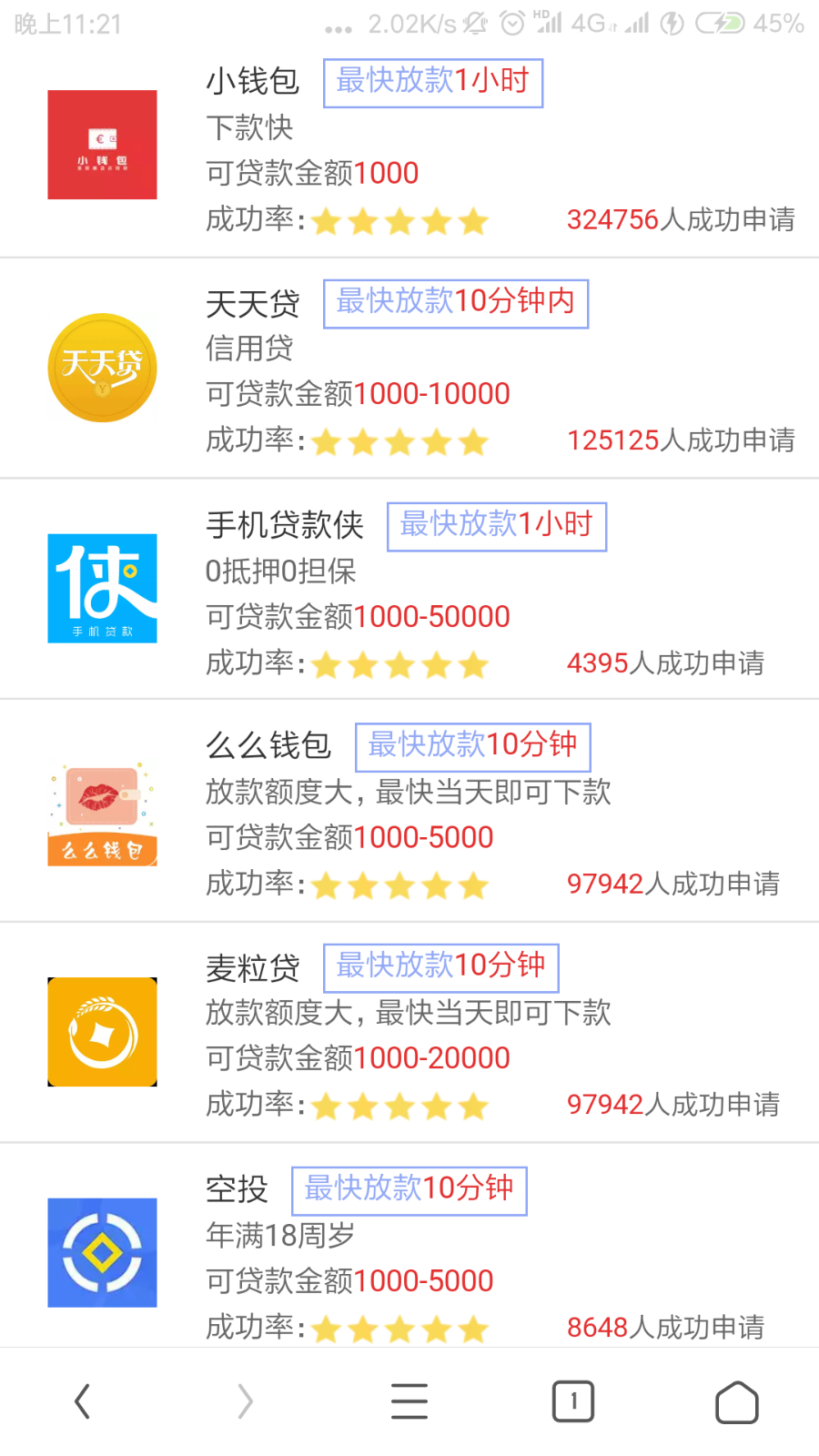Open the browser menu
The image size is (819, 1456).
[409, 1401]
